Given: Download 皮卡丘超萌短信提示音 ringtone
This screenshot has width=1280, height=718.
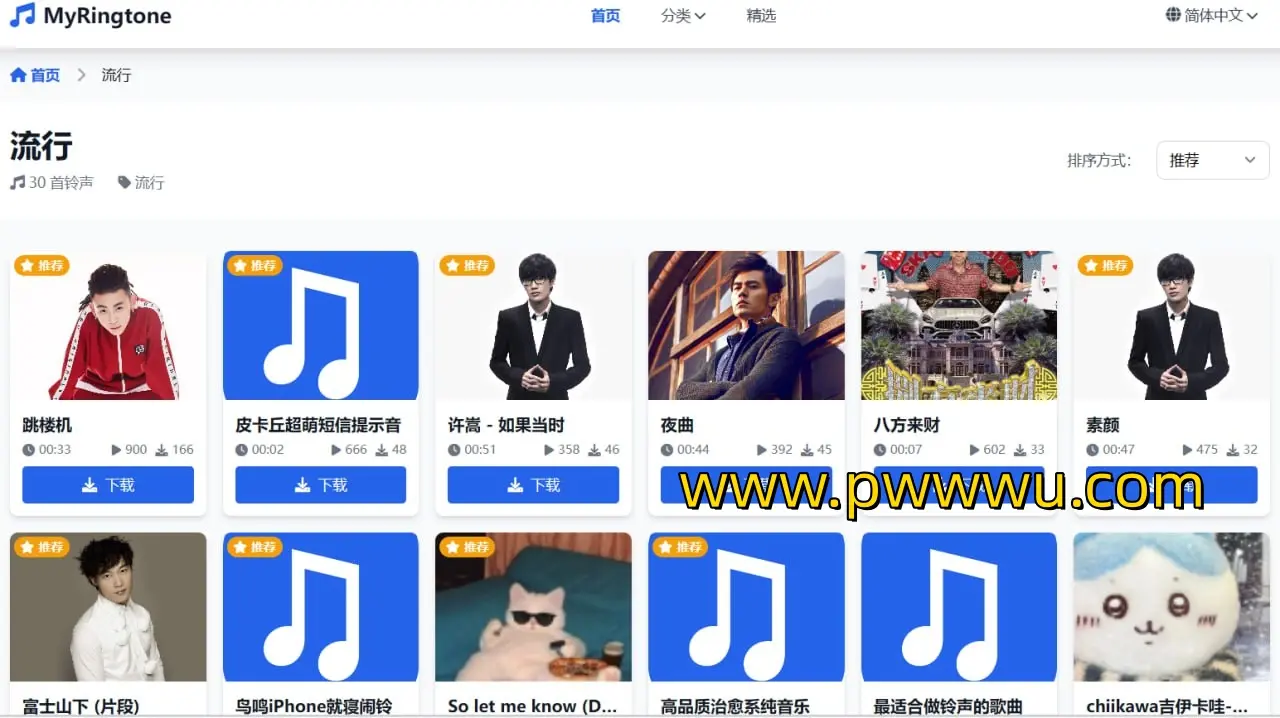Looking at the screenshot, I should click(x=320, y=485).
